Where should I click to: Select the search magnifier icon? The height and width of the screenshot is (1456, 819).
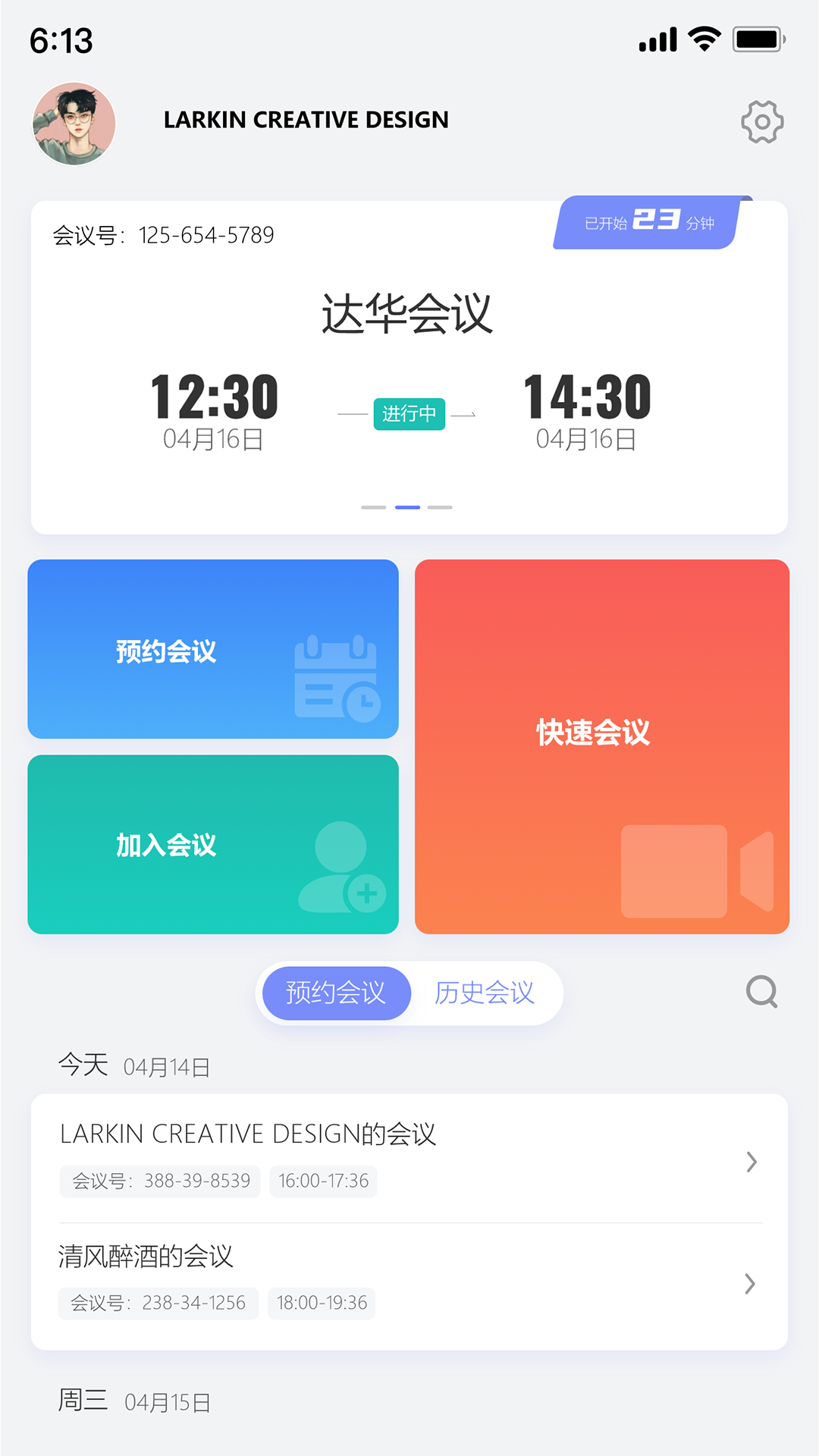click(762, 992)
